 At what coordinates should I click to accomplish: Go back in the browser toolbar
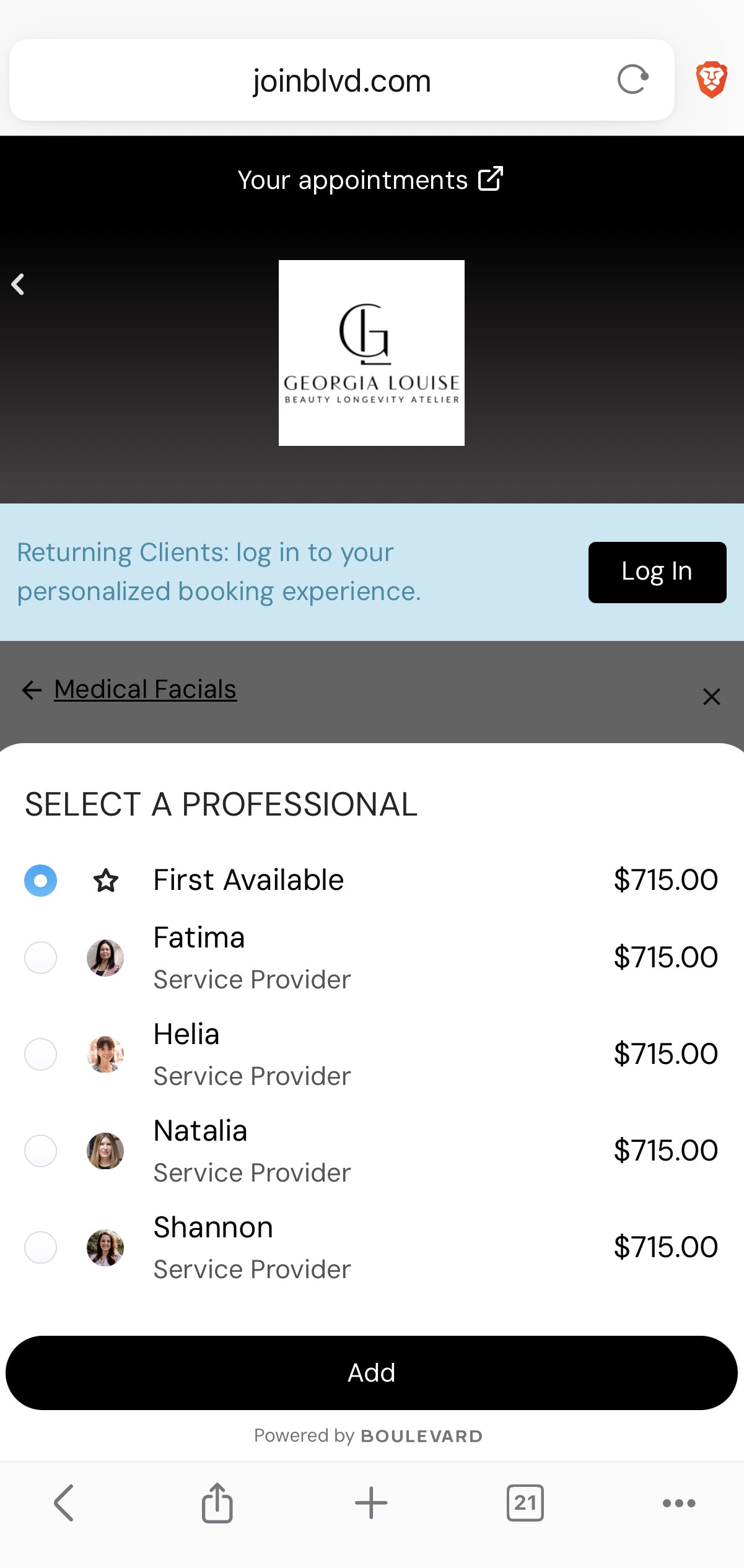64,1503
